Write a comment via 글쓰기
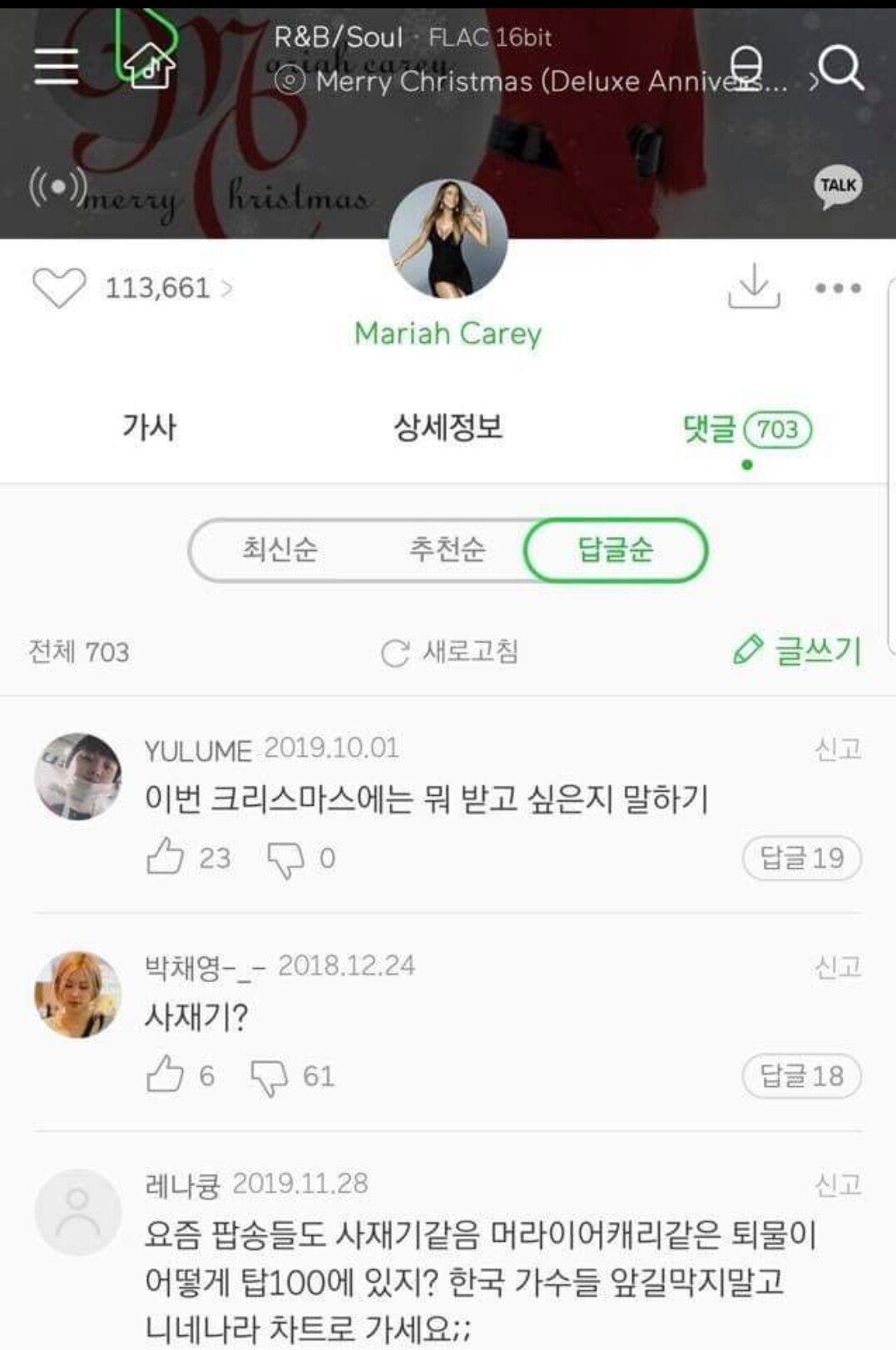Image resolution: width=896 pixels, height=1350 pixels. click(x=797, y=651)
